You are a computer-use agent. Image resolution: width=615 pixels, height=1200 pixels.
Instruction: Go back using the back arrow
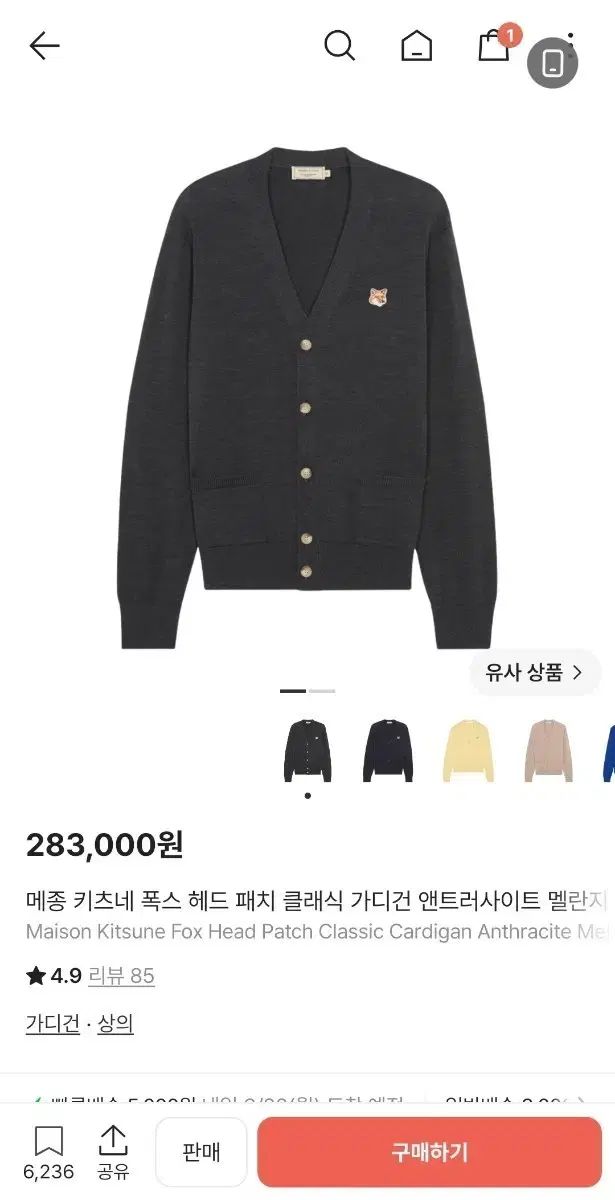(x=44, y=45)
